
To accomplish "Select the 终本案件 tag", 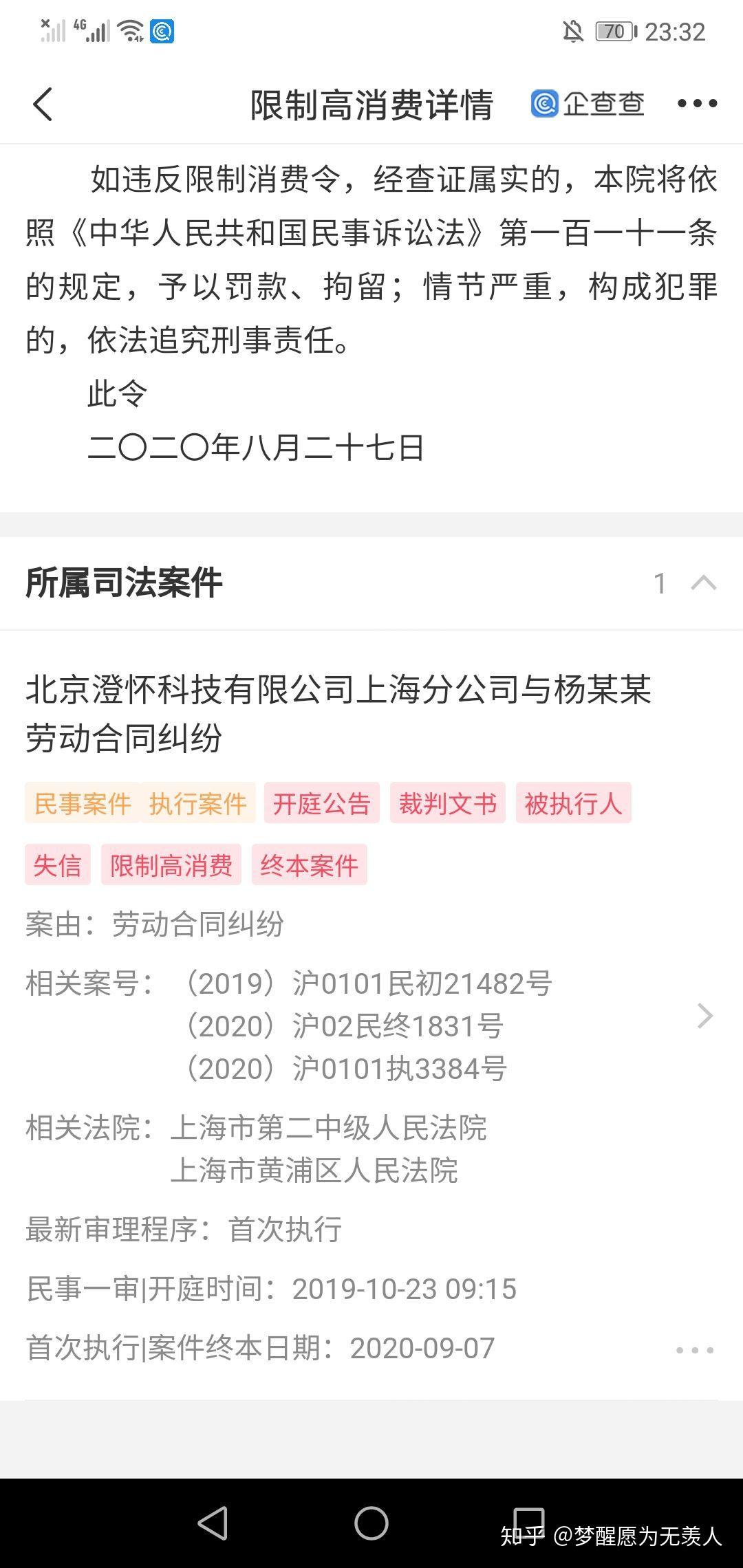I will (309, 865).
